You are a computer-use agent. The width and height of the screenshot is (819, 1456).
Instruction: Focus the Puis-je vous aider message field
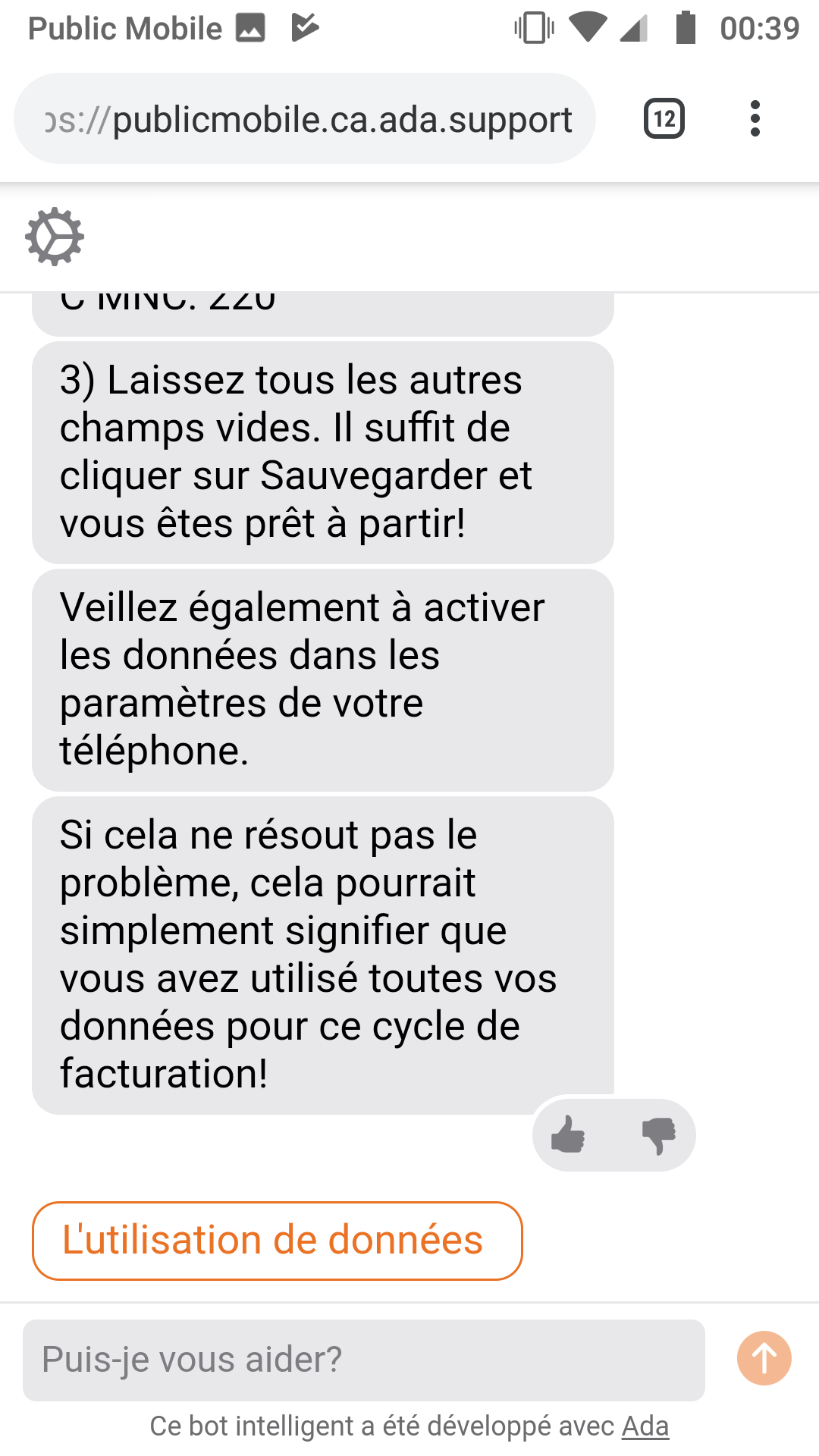pyautogui.click(x=364, y=1360)
